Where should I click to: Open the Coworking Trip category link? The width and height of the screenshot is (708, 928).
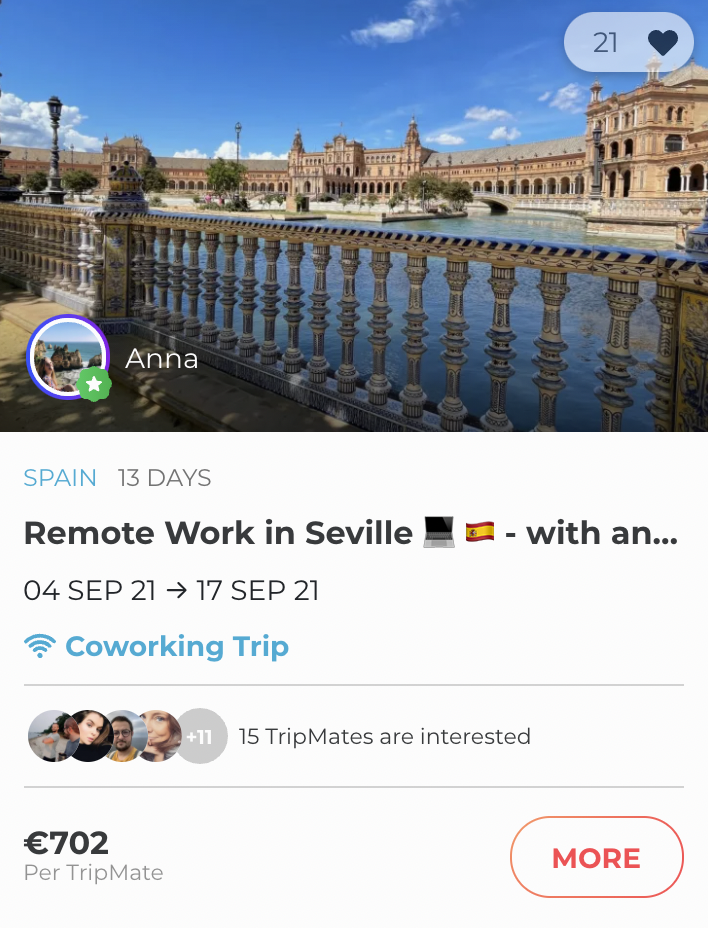[176, 647]
